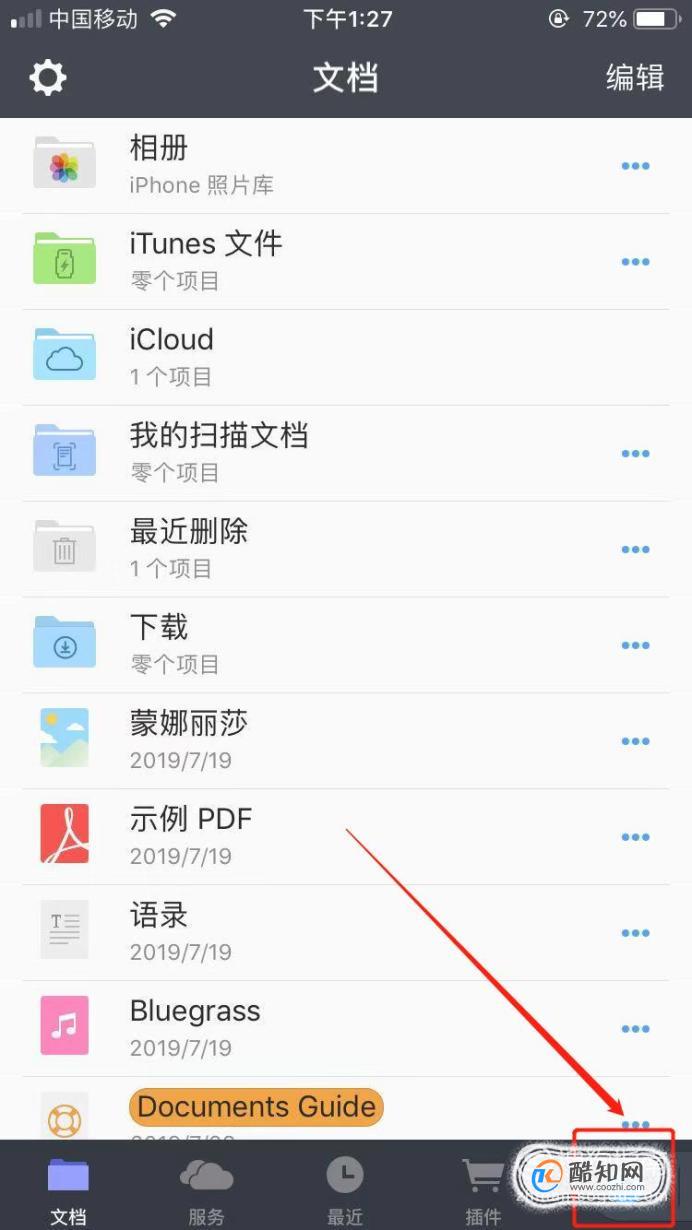The image size is (692, 1230).
Task: Show more options for Bluegrass
Action: [635, 1029]
